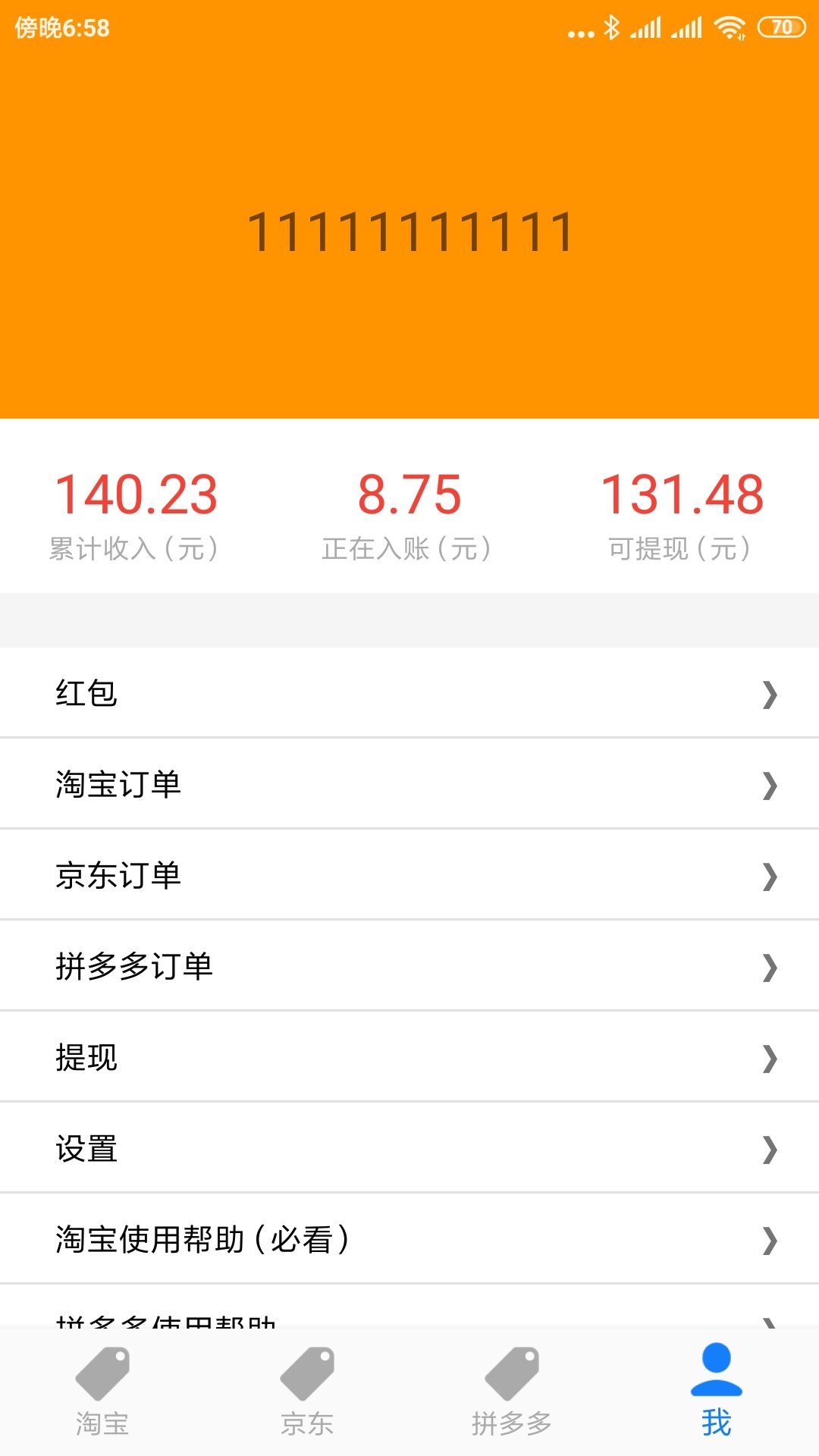This screenshot has height=1456, width=819.
Task: Tap the Wi-Fi icon in status bar
Action: (729, 27)
